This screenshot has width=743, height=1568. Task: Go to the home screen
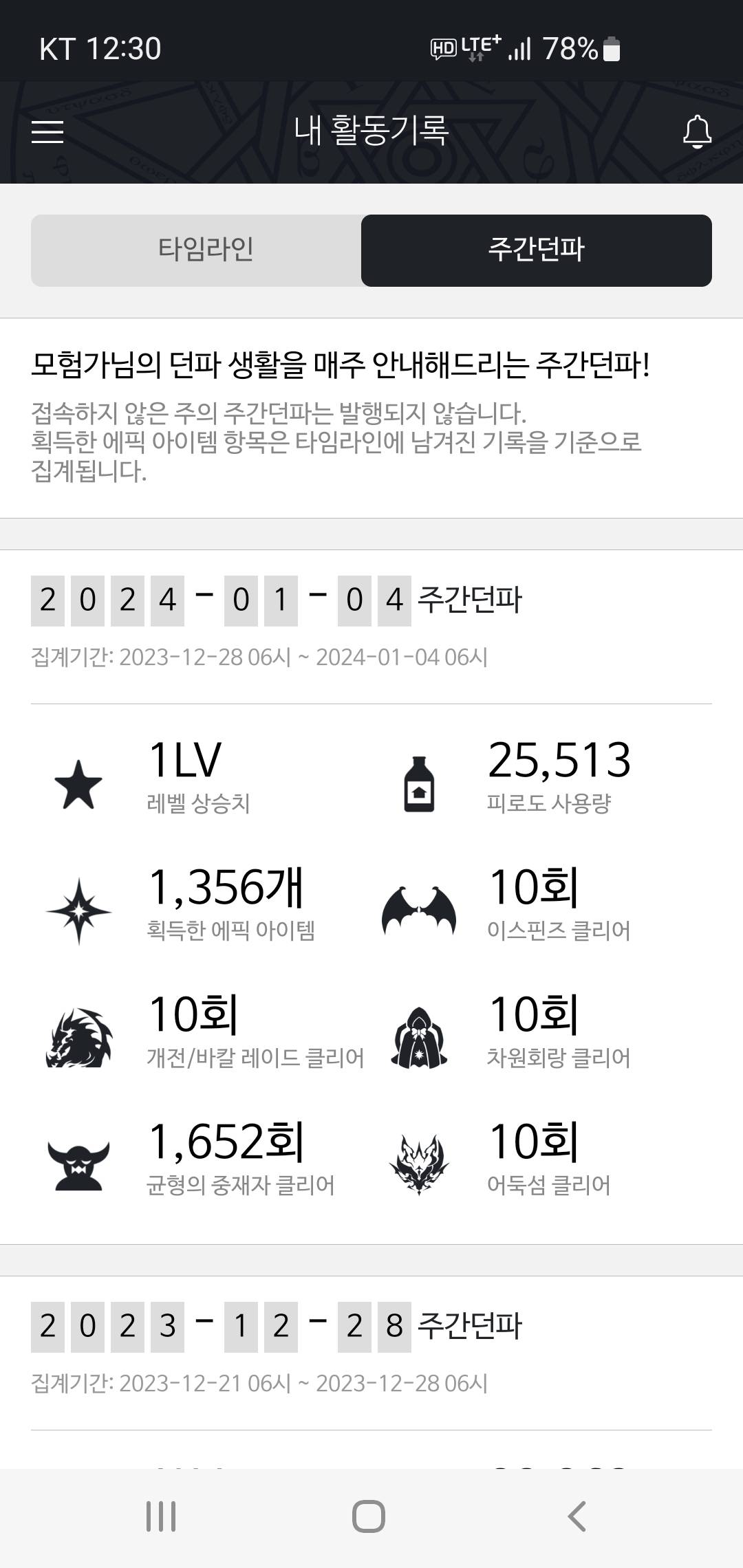(x=369, y=1516)
